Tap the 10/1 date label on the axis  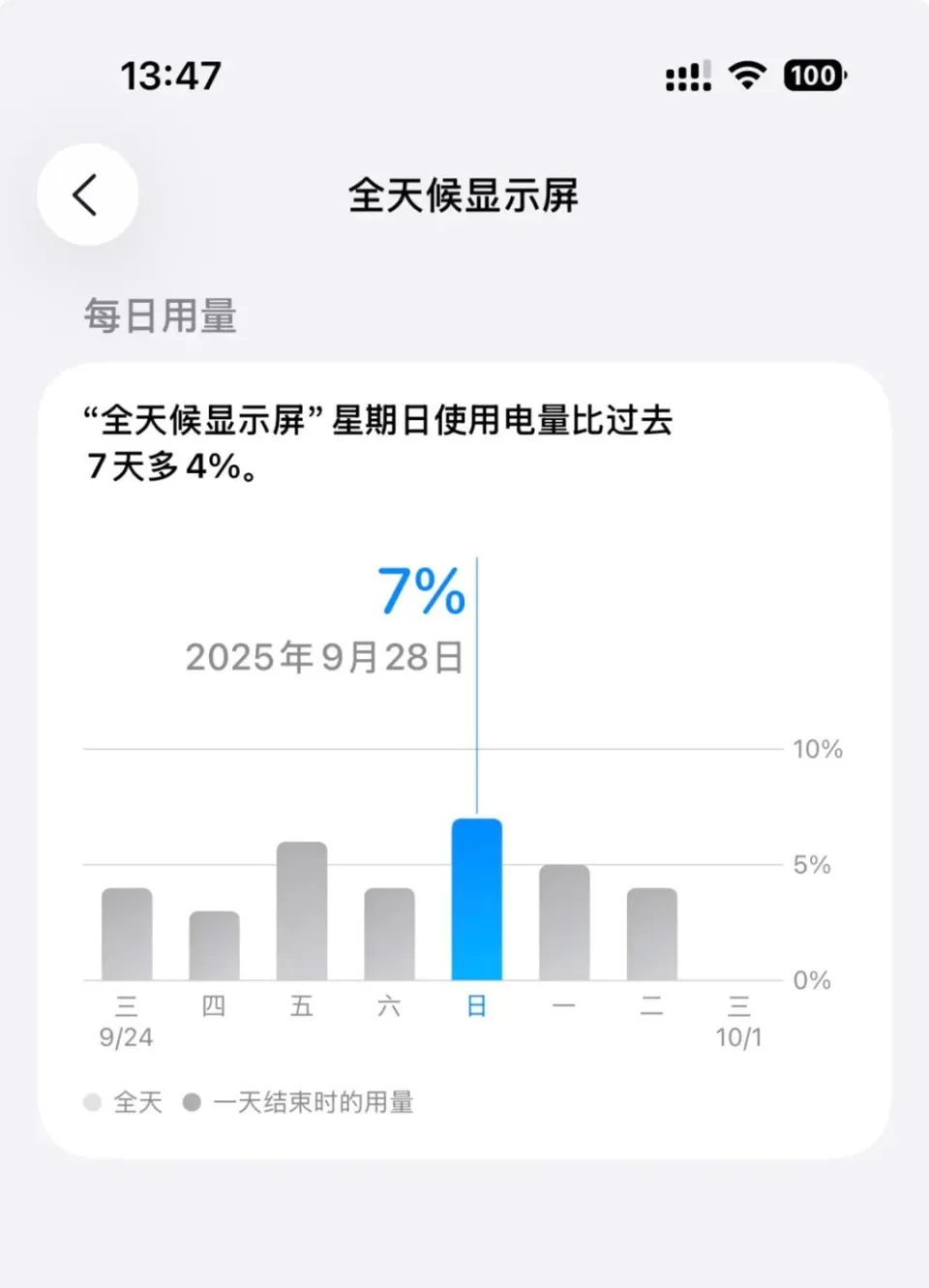740,1039
